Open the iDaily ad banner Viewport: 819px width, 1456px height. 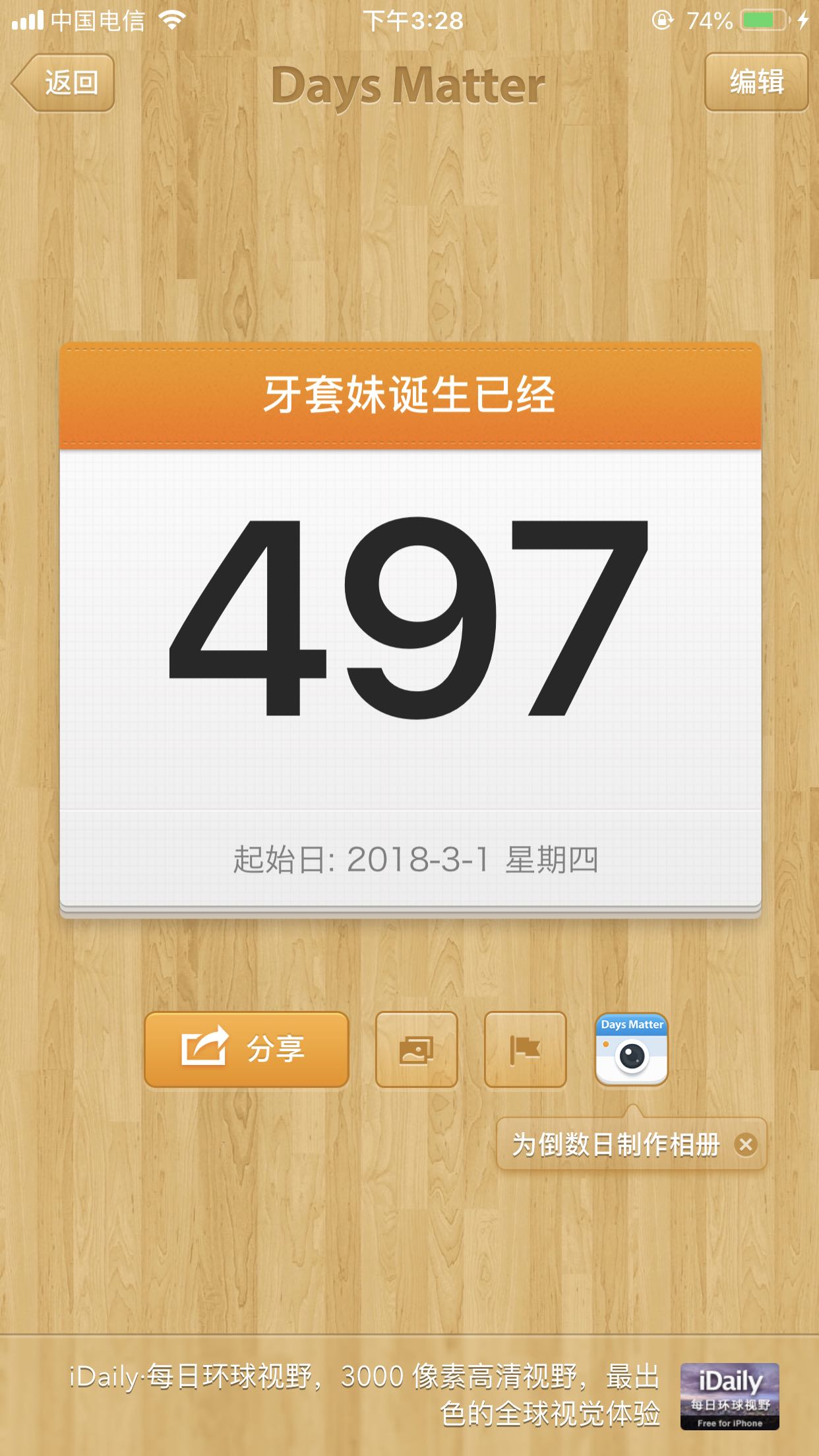tap(422, 1395)
